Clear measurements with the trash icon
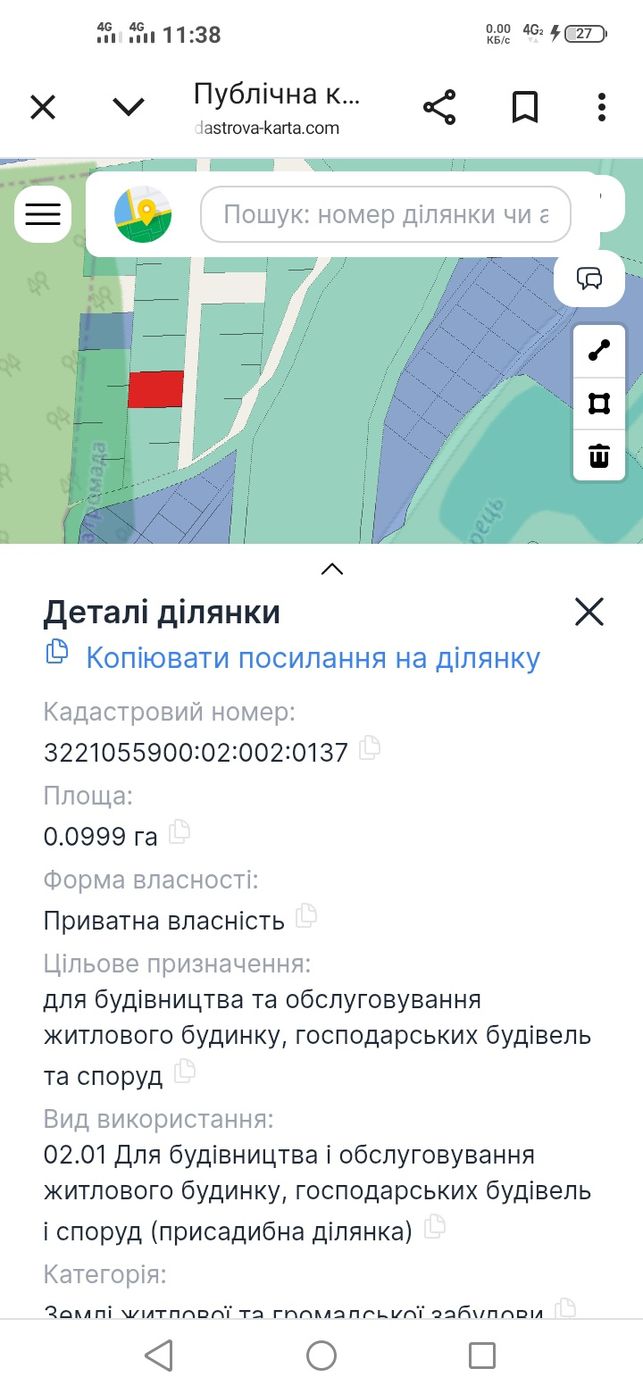 [599, 456]
